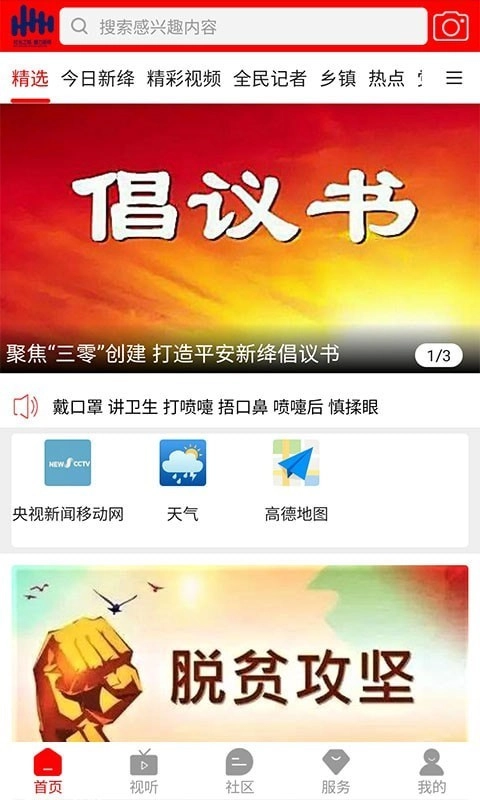Open the 全民记者 tab
This screenshot has width=480, height=800.
pos(270,78)
